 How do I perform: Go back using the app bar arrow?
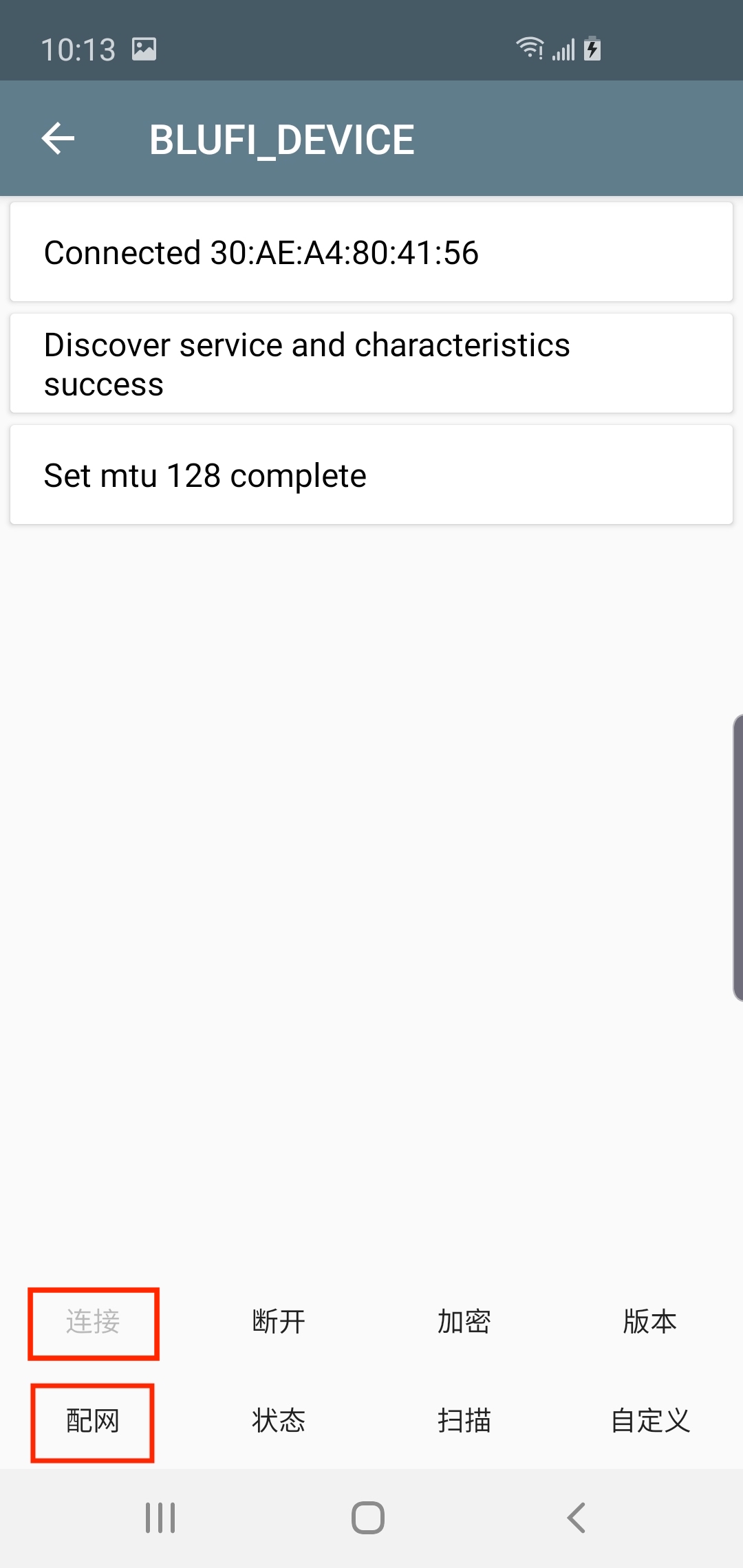(x=58, y=139)
